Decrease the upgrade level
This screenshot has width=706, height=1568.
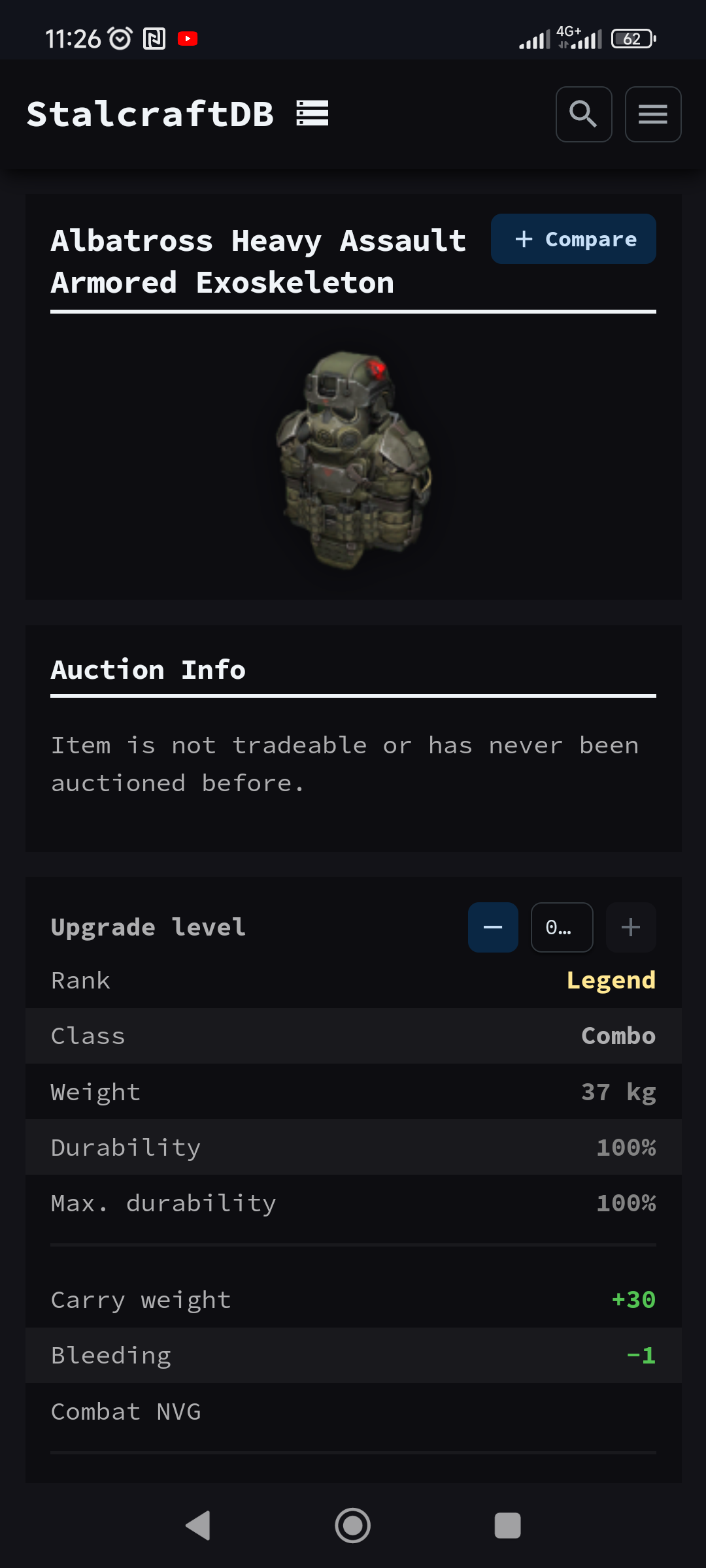493,927
